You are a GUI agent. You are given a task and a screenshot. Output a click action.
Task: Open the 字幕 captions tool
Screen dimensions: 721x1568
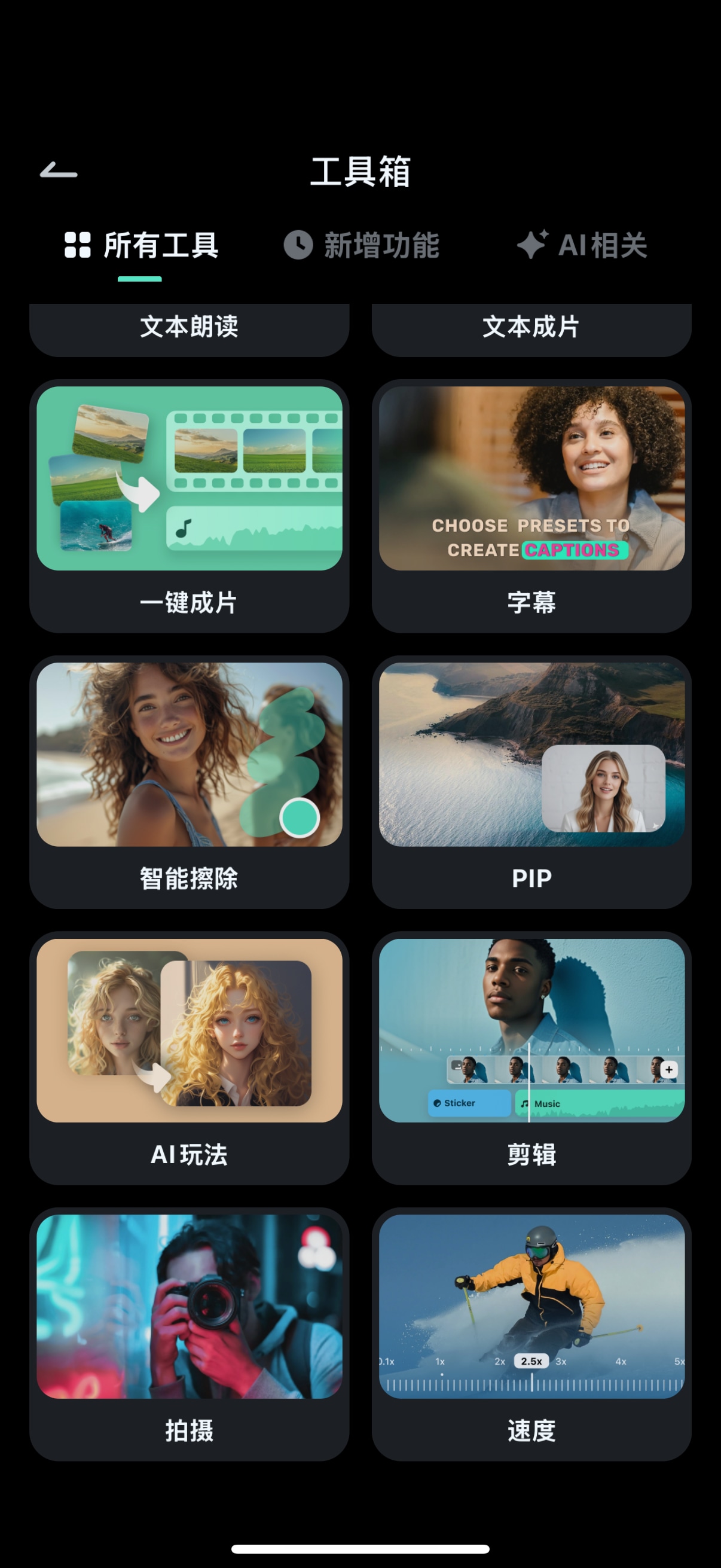tap(531, 505)
